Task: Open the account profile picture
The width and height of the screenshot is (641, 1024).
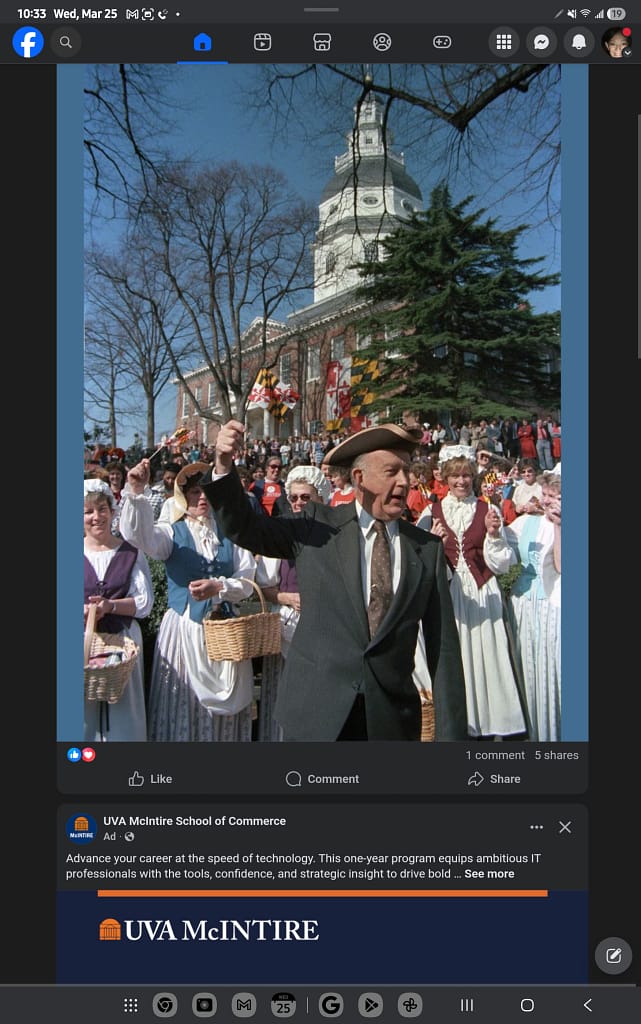Action: coord(616,42)
